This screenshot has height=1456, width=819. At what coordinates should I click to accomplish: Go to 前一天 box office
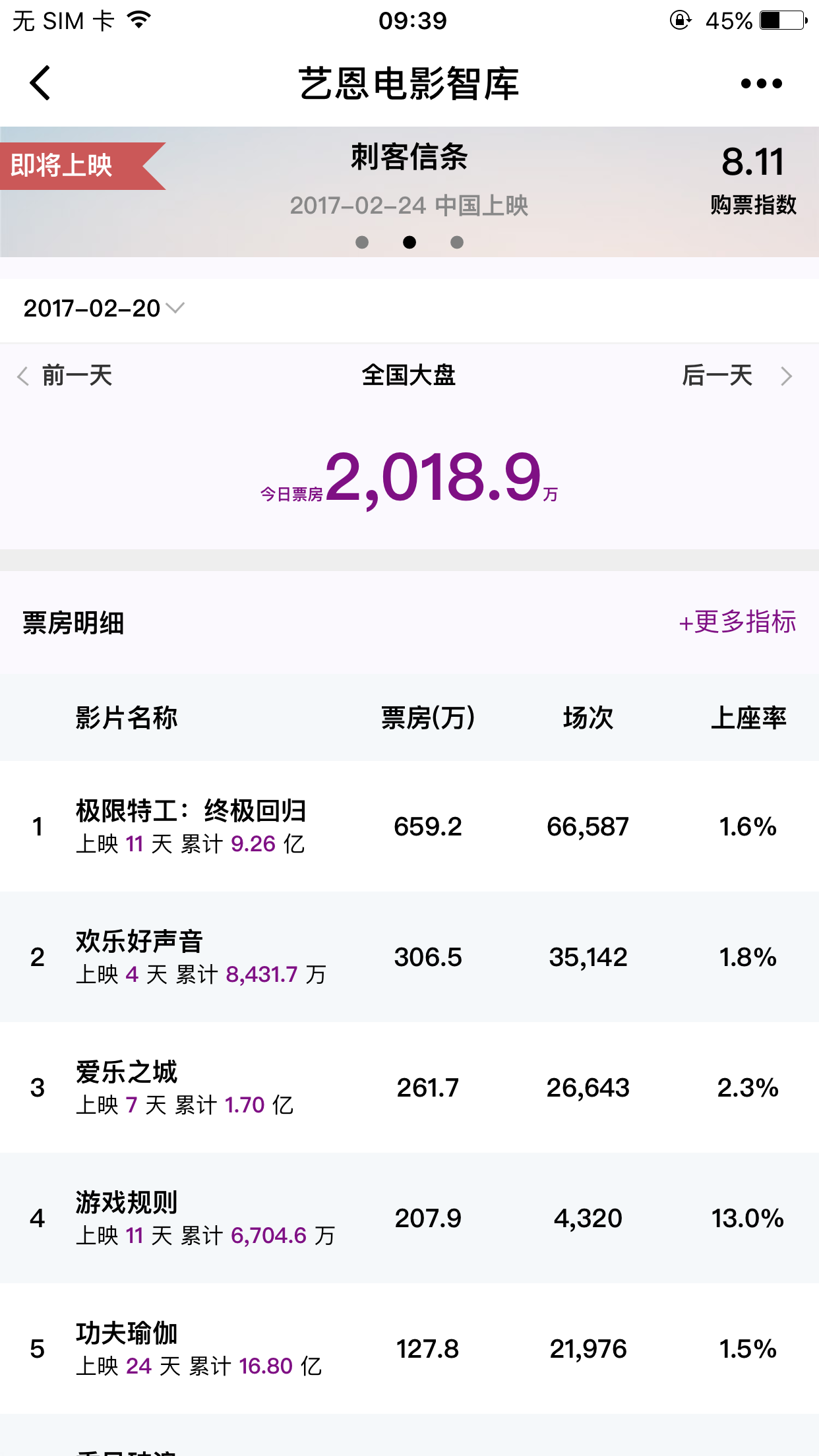65,376
